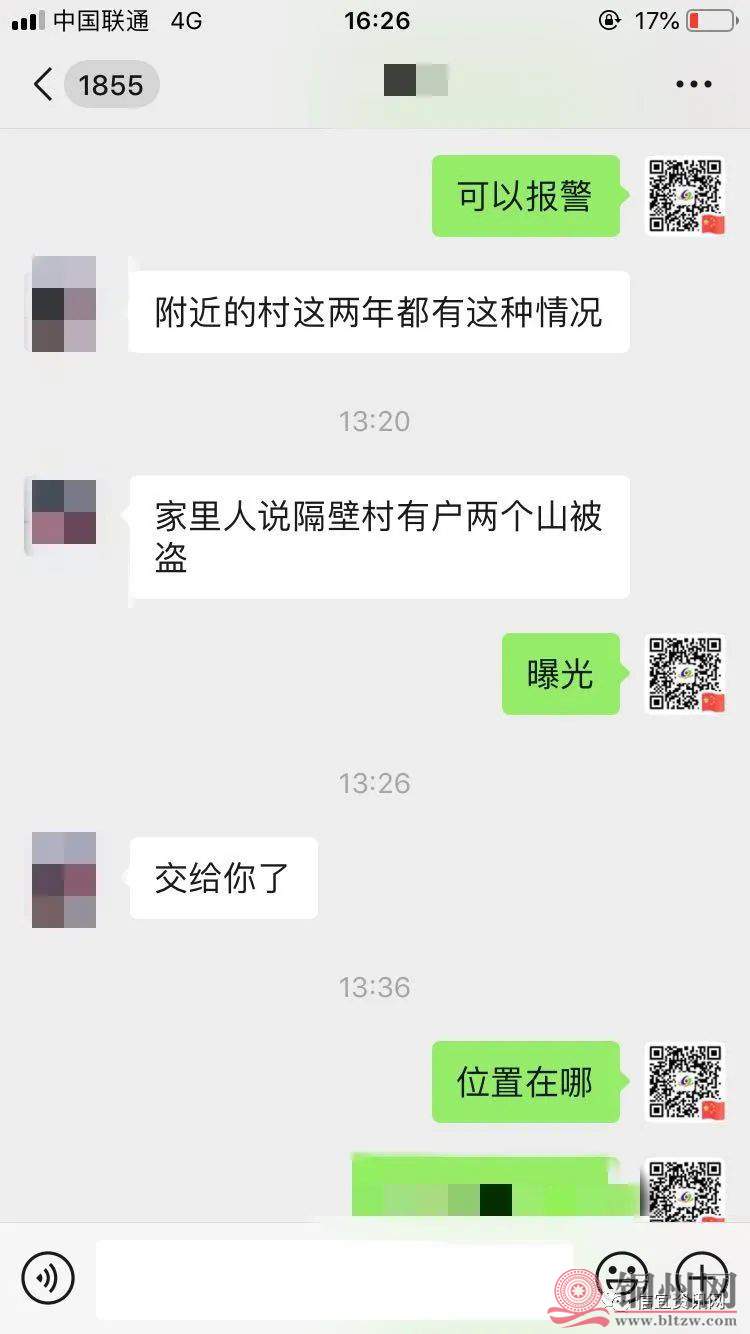Tap the sender's avatar to view profile
750x1334 pixels.
click(x=62, y=303)
